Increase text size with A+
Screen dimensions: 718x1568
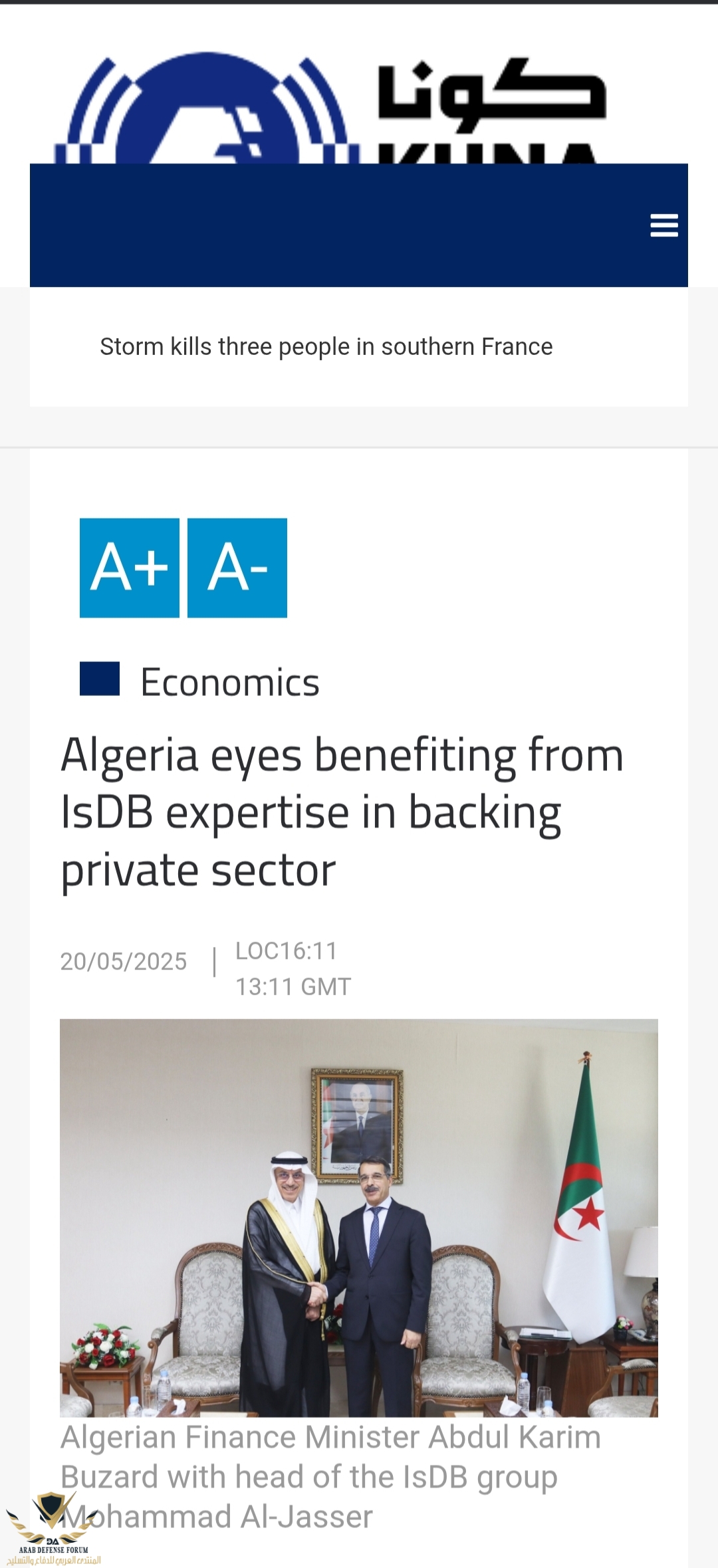[130, 568]
